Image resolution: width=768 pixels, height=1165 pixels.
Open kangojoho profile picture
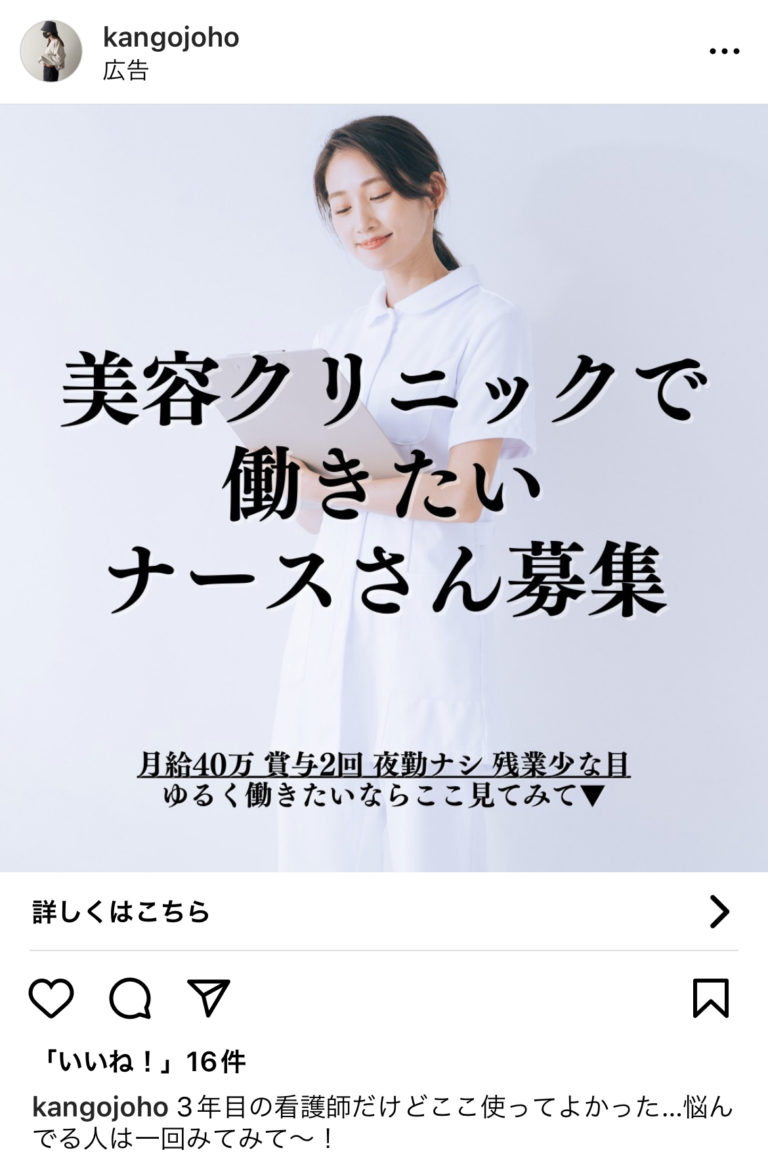pyautogui.click(x=51, y=51)
